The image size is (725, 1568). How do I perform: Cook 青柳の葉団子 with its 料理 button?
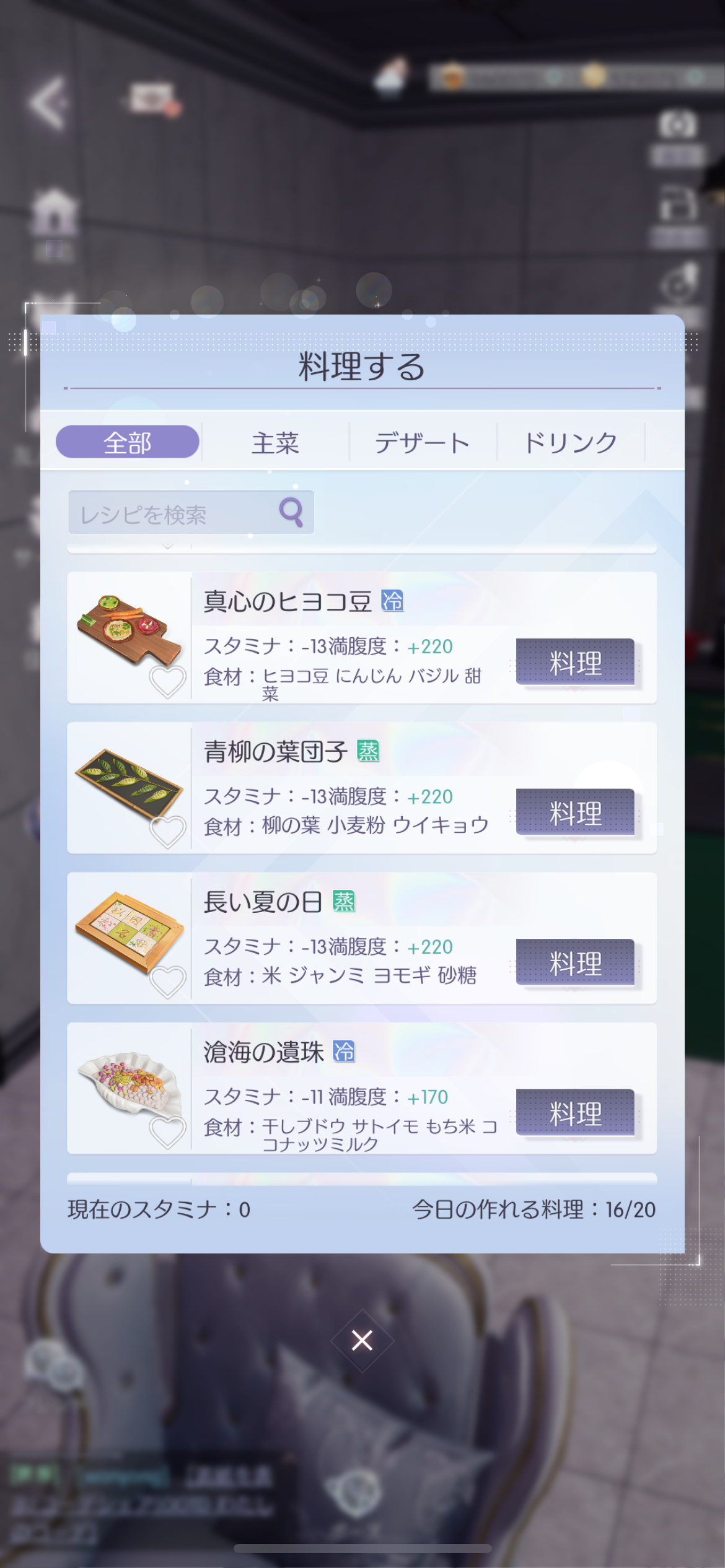pyautogui.click(x=575, y=812)
